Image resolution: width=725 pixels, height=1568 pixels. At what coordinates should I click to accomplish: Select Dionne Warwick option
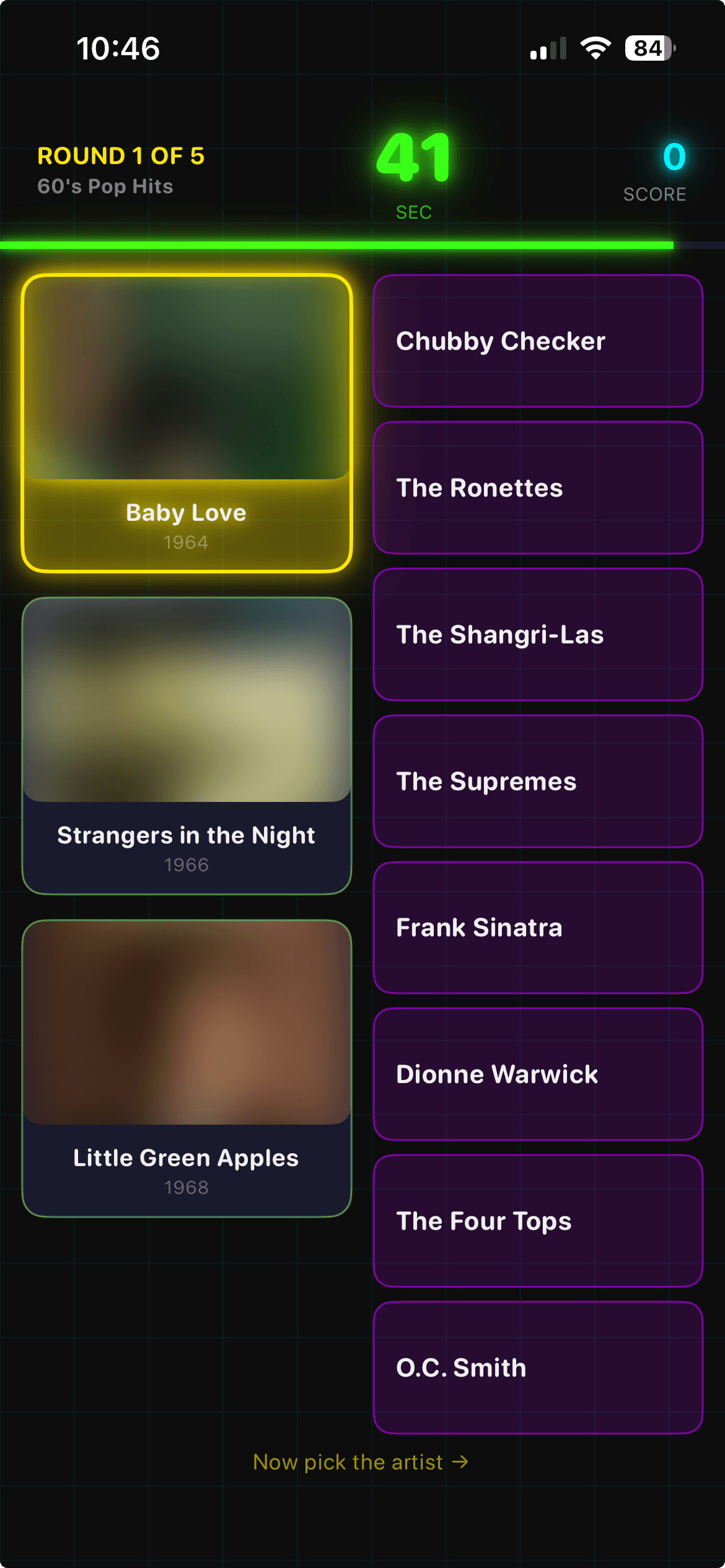(x=538, y=1074)
